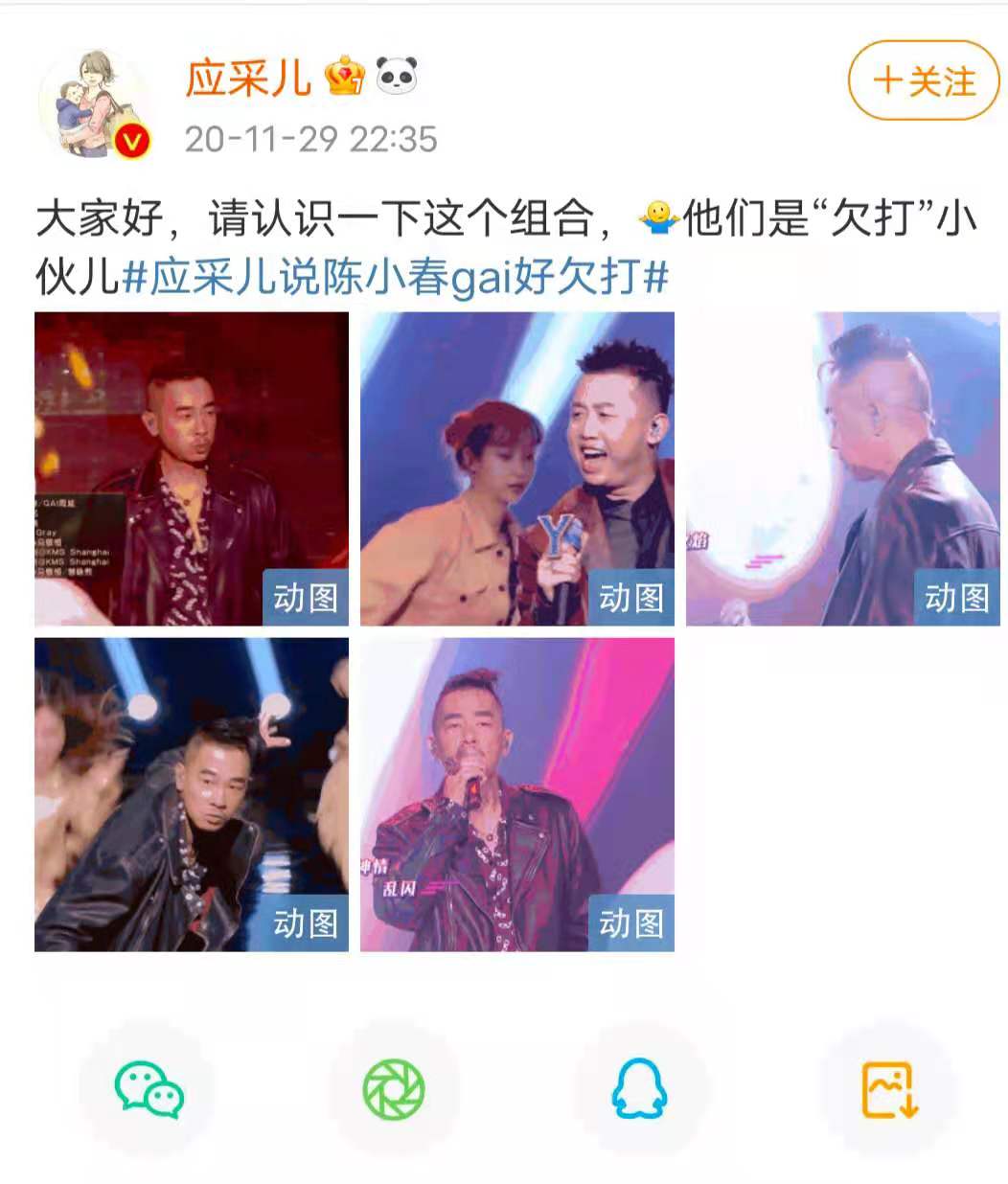Open the GIF showing two people with microphone
The width and height of the screenshot is (1008, 1184).
pyautogui.click(x=517, y=467)
